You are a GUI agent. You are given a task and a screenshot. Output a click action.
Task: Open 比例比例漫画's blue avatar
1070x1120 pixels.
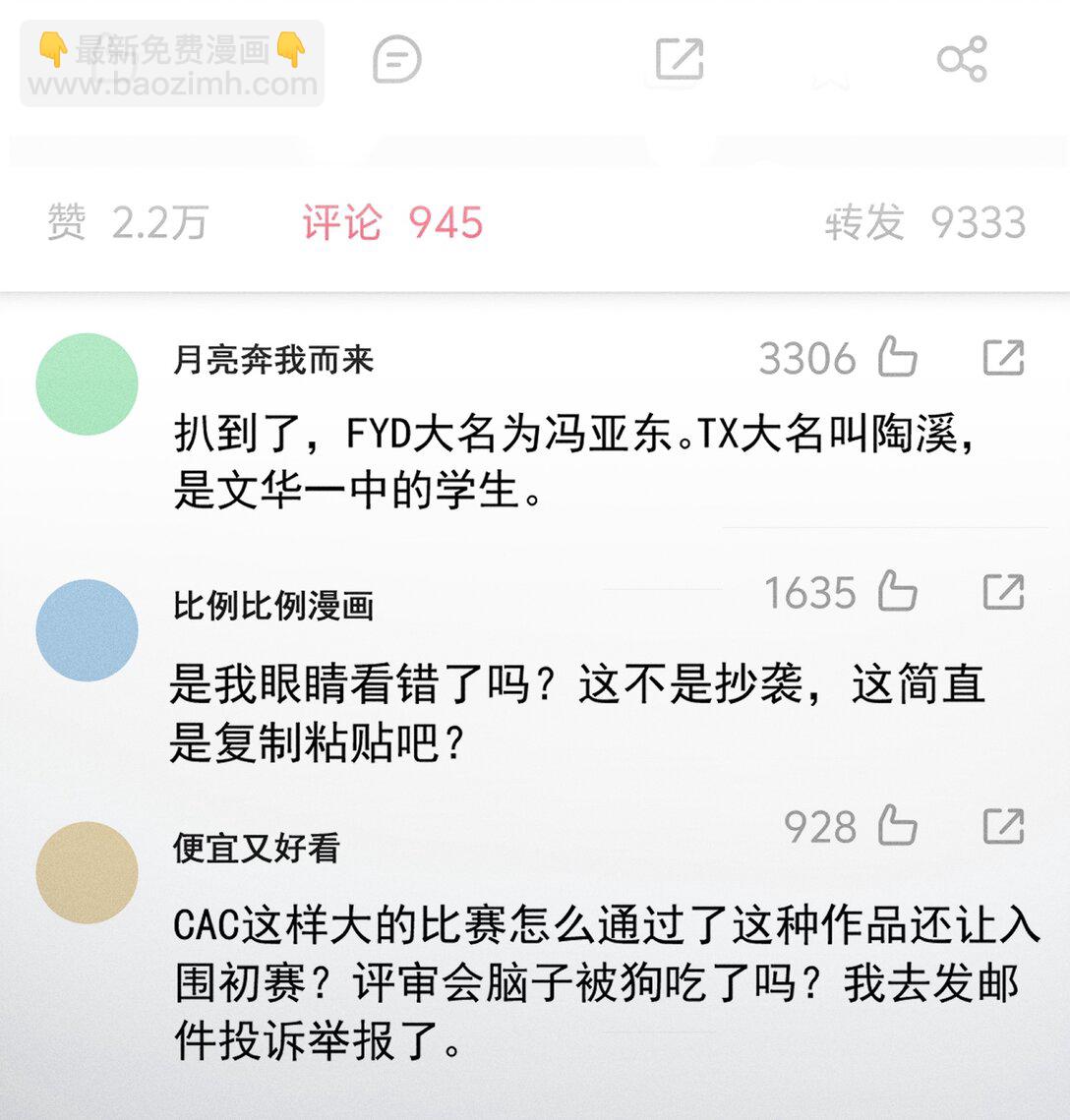(x=87, y=629)
